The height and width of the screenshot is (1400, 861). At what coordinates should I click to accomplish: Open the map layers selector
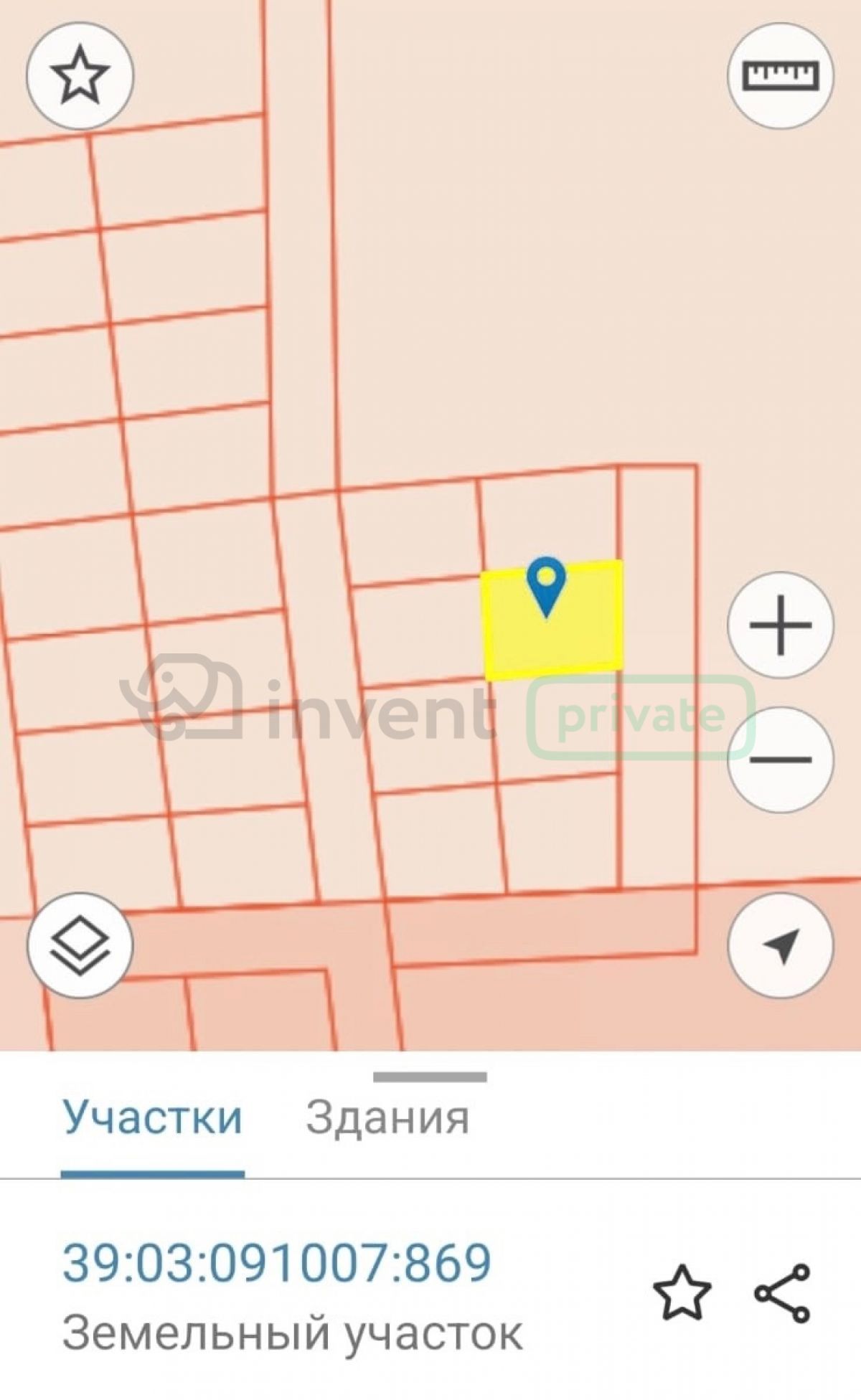point(80,945)
